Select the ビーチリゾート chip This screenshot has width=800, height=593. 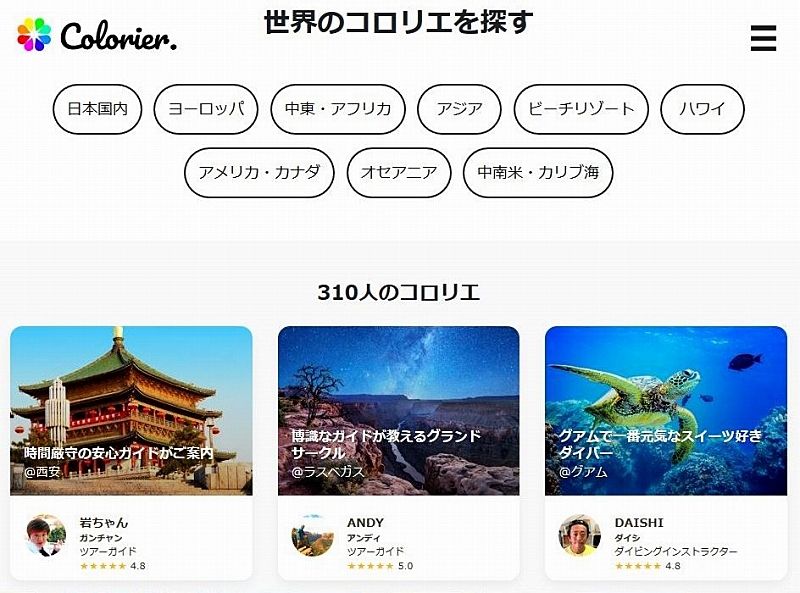(581, 109)
